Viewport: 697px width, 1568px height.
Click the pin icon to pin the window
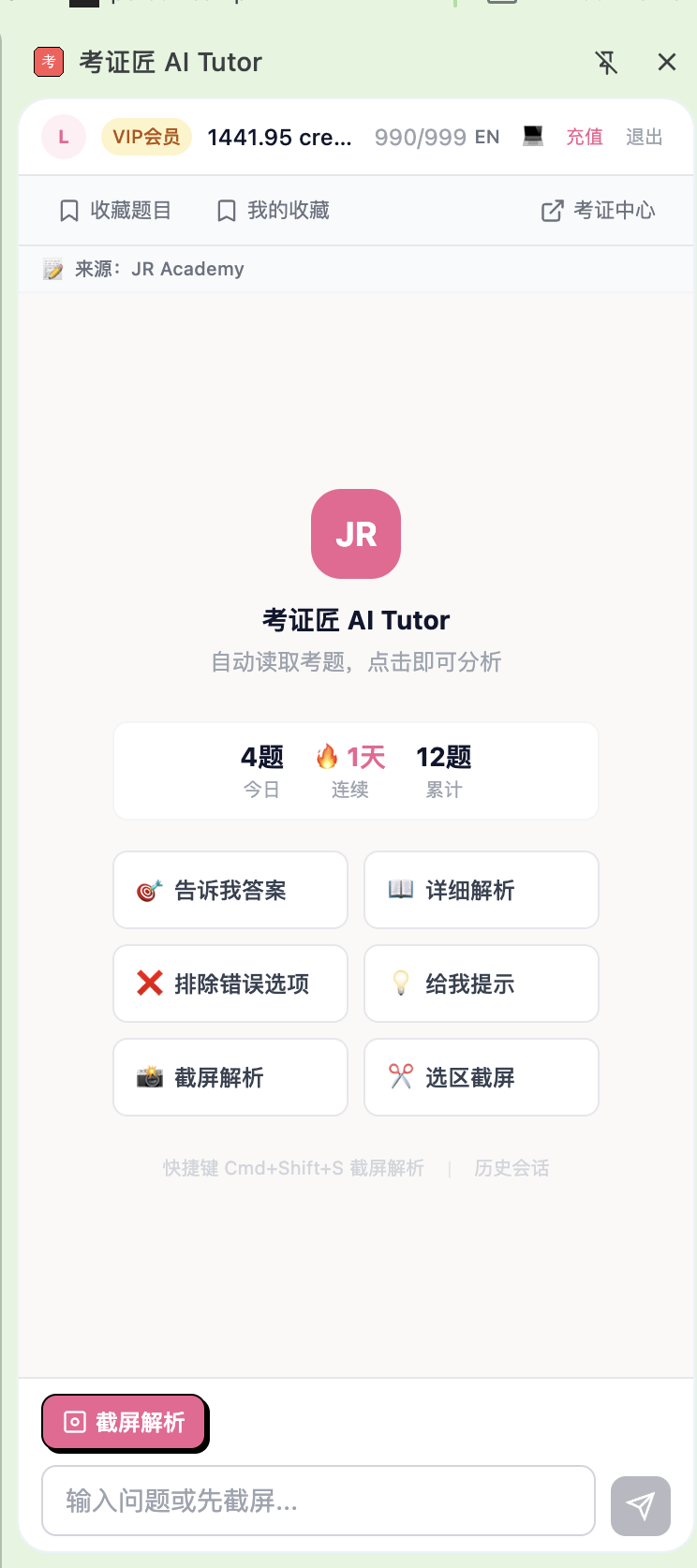(607, 63)
